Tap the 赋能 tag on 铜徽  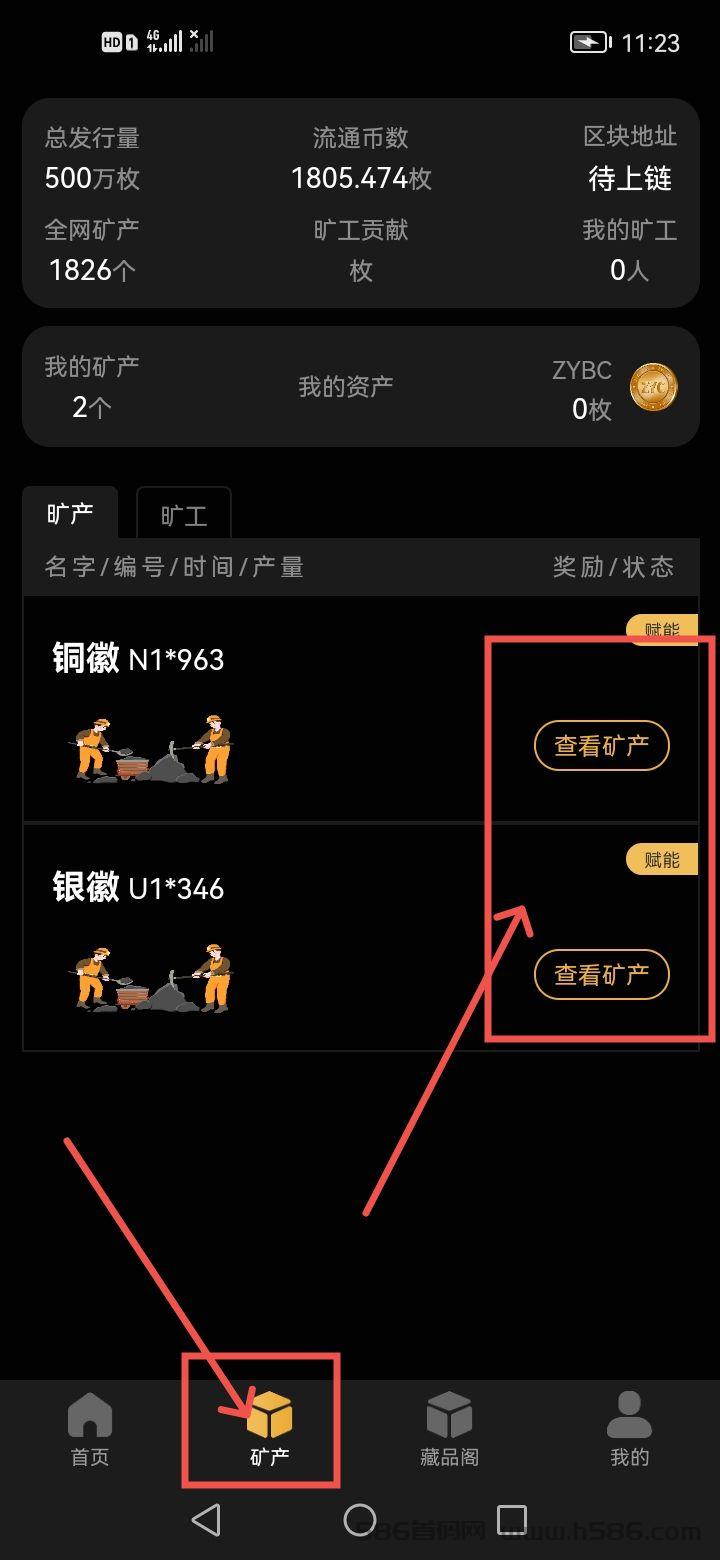point(662,630)
